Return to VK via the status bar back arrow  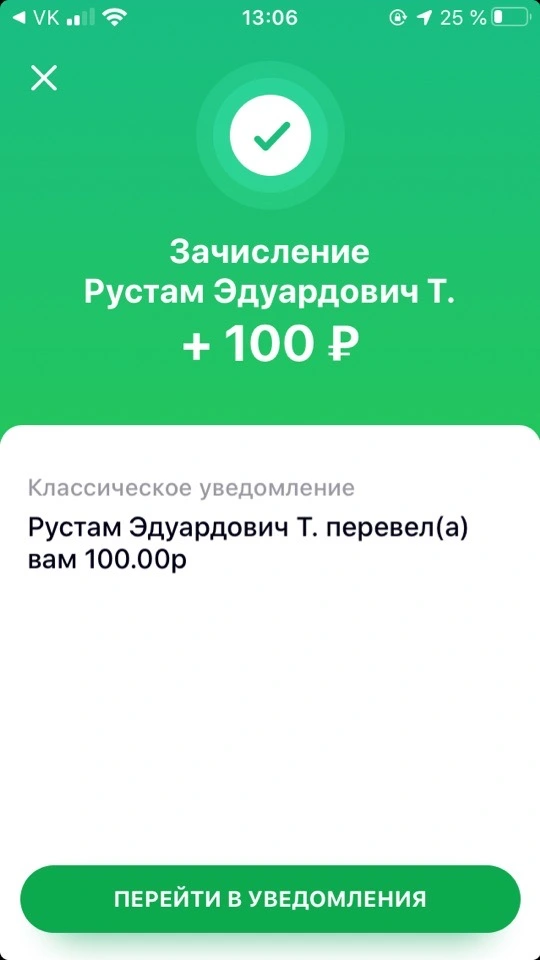pyautogui.click(x=36, y=18)
